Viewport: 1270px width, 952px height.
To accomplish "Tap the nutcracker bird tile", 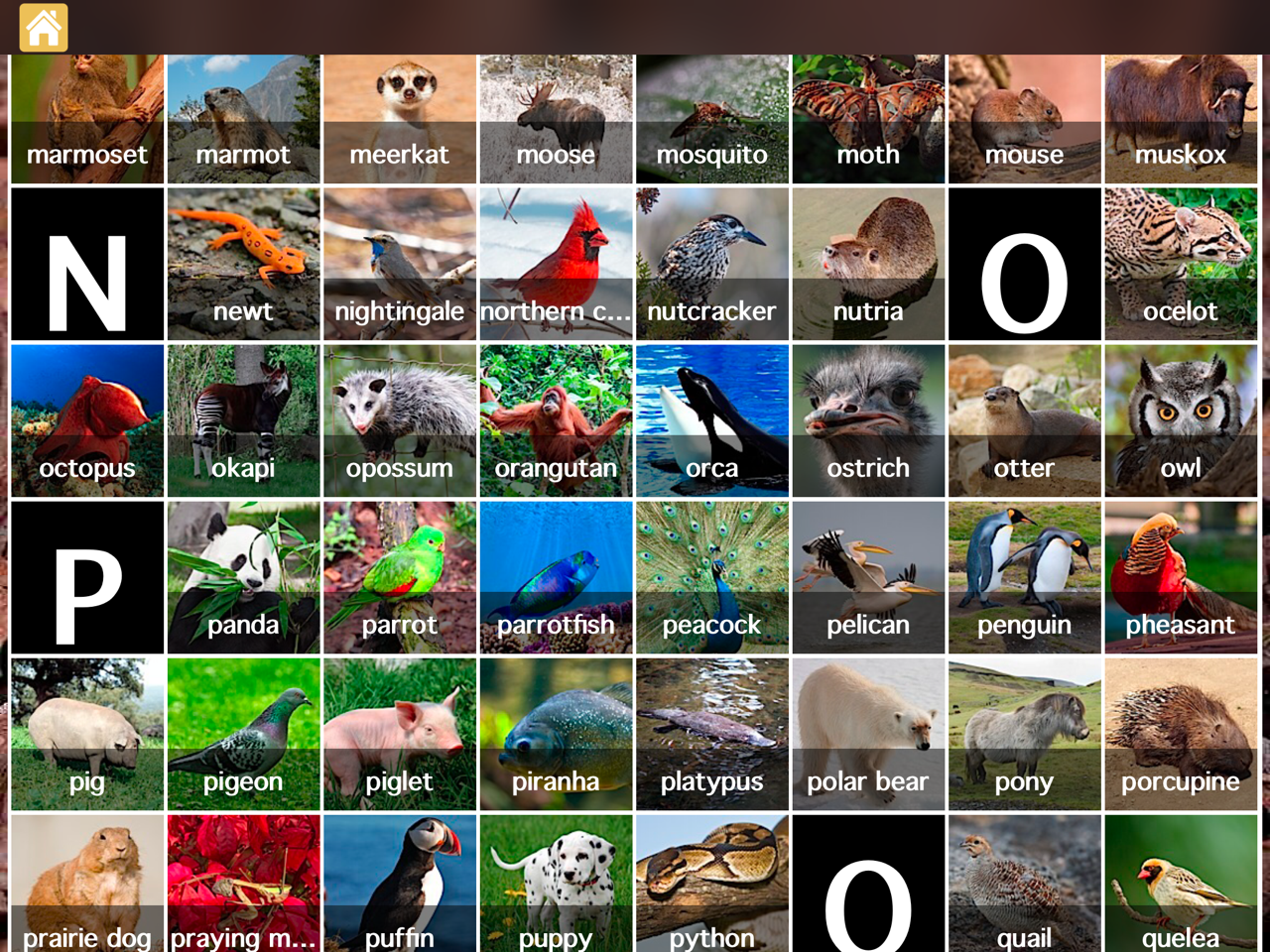I will click(712, 264).
